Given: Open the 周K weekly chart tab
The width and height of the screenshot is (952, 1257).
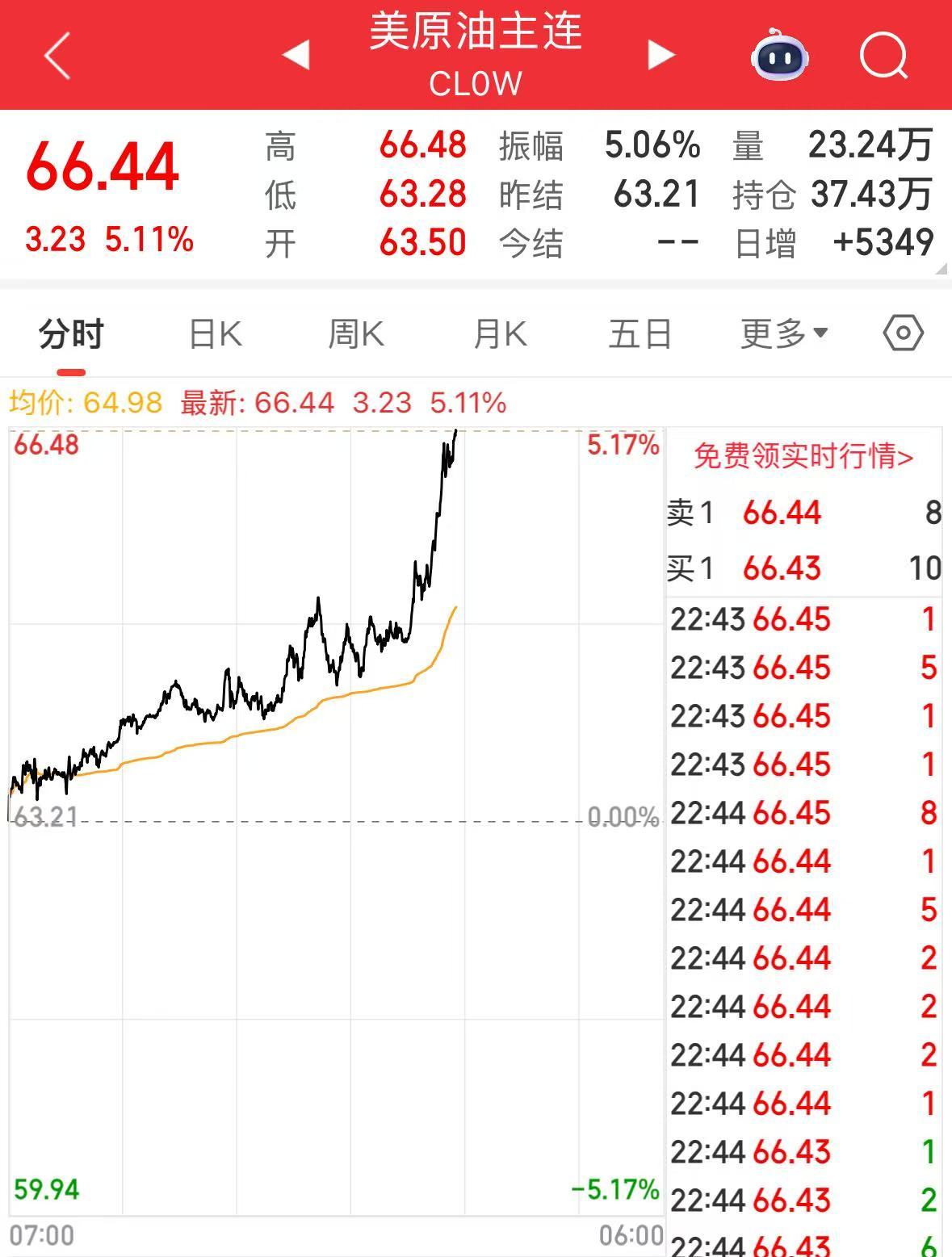Looking at the screenshot, I should coord(355,333).
